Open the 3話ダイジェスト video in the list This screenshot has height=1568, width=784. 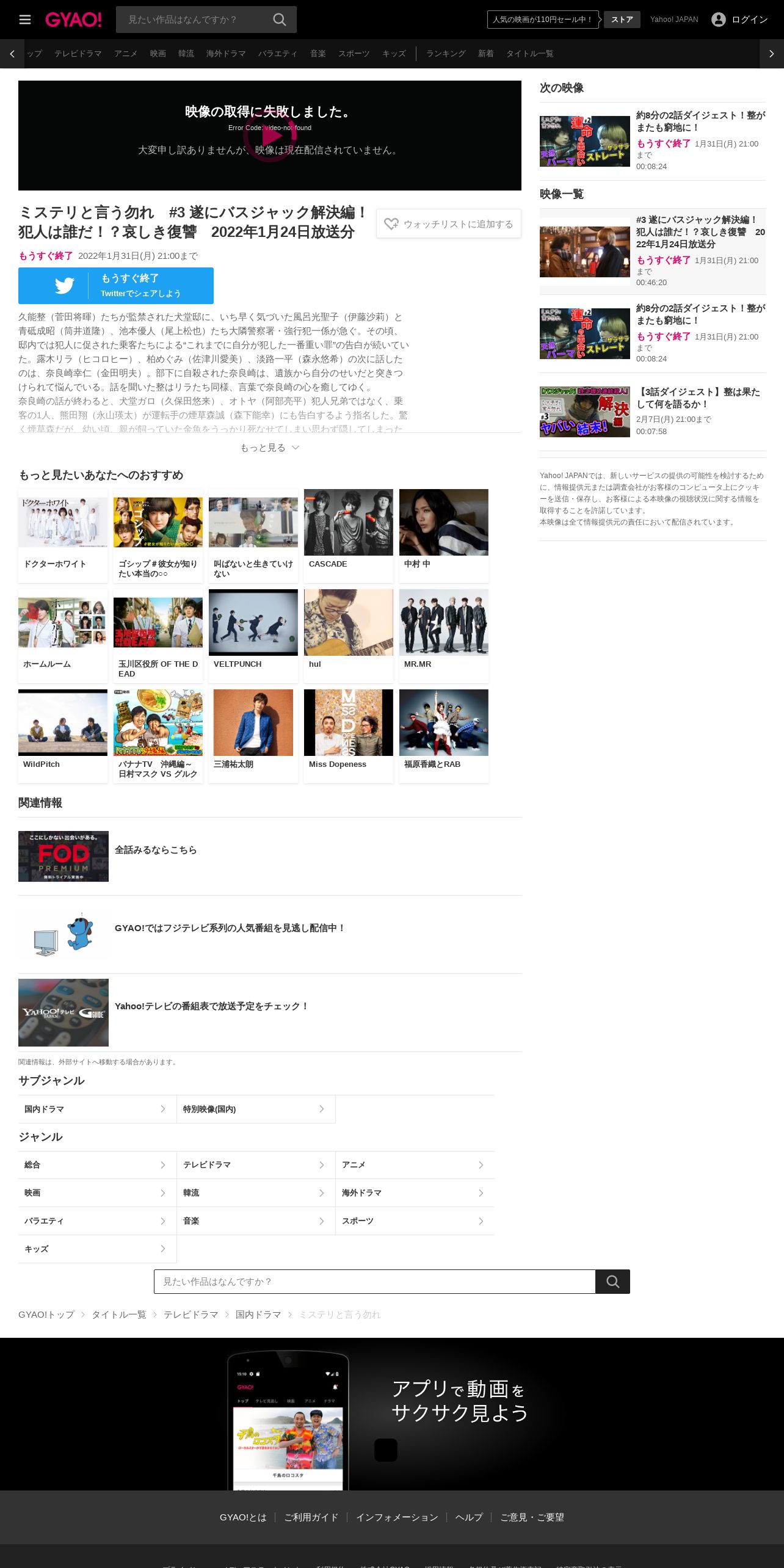click(653, 412)
